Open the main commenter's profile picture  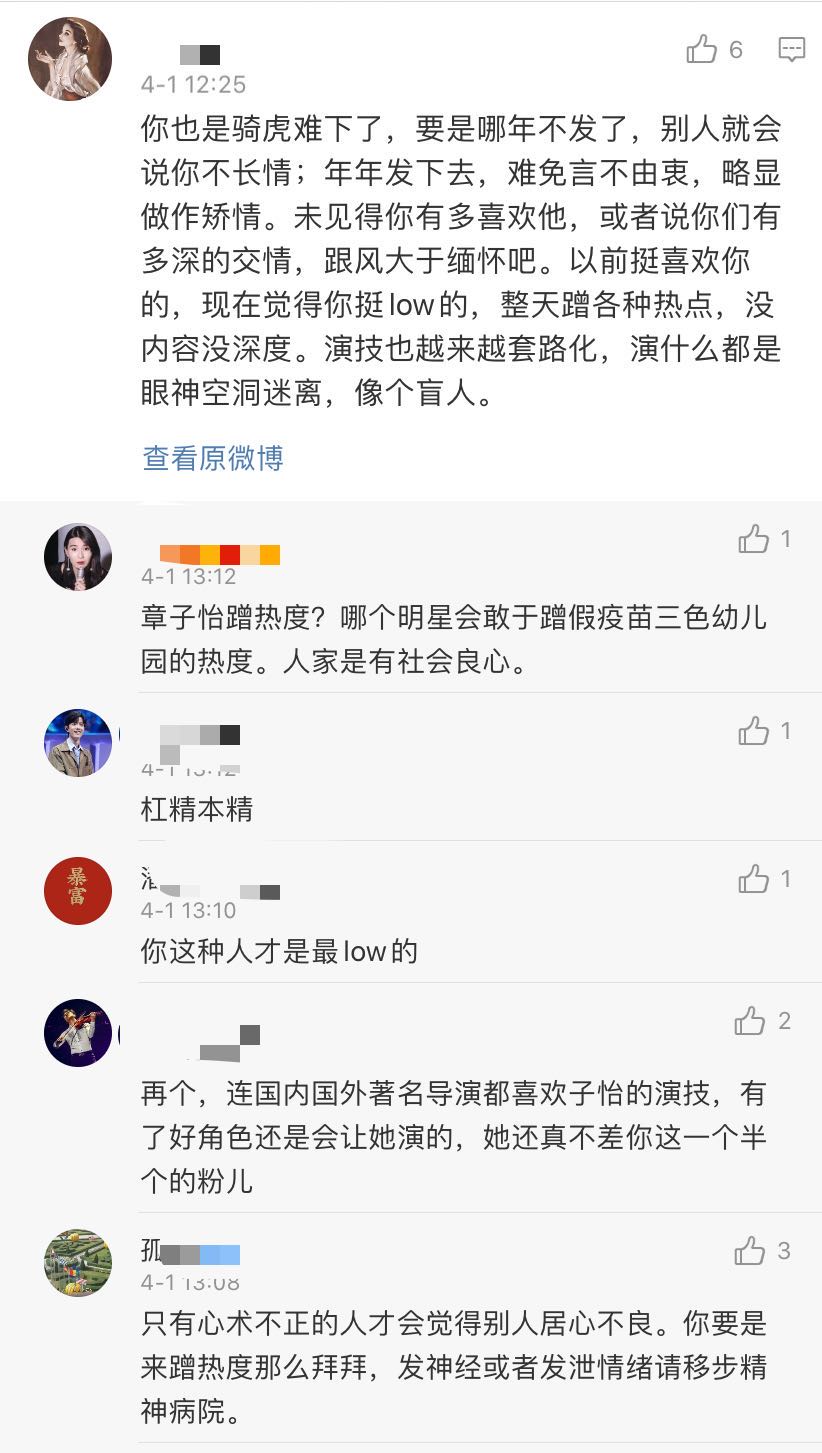point(69,59)
